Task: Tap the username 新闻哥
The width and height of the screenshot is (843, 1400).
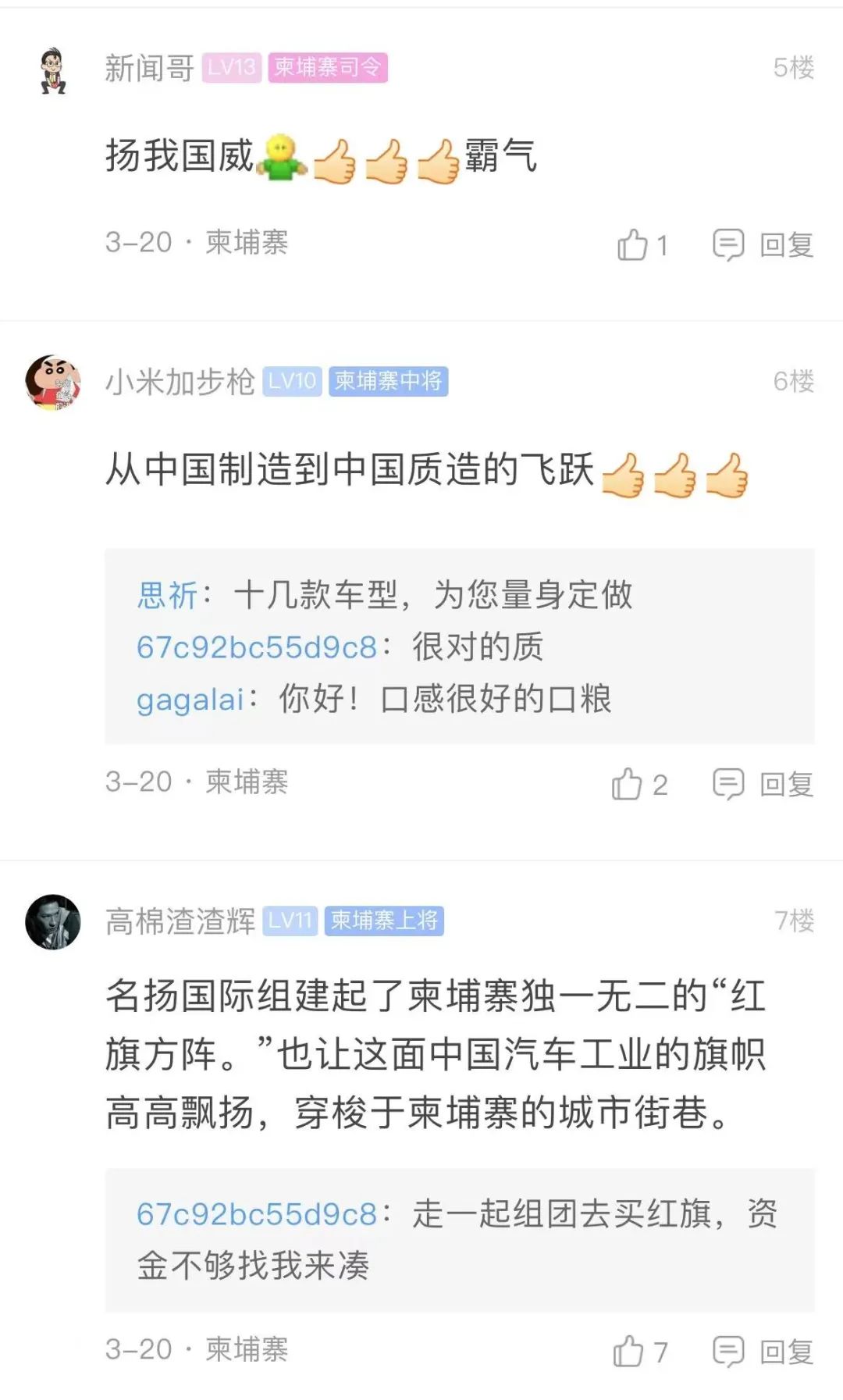Action: (149, 69)
